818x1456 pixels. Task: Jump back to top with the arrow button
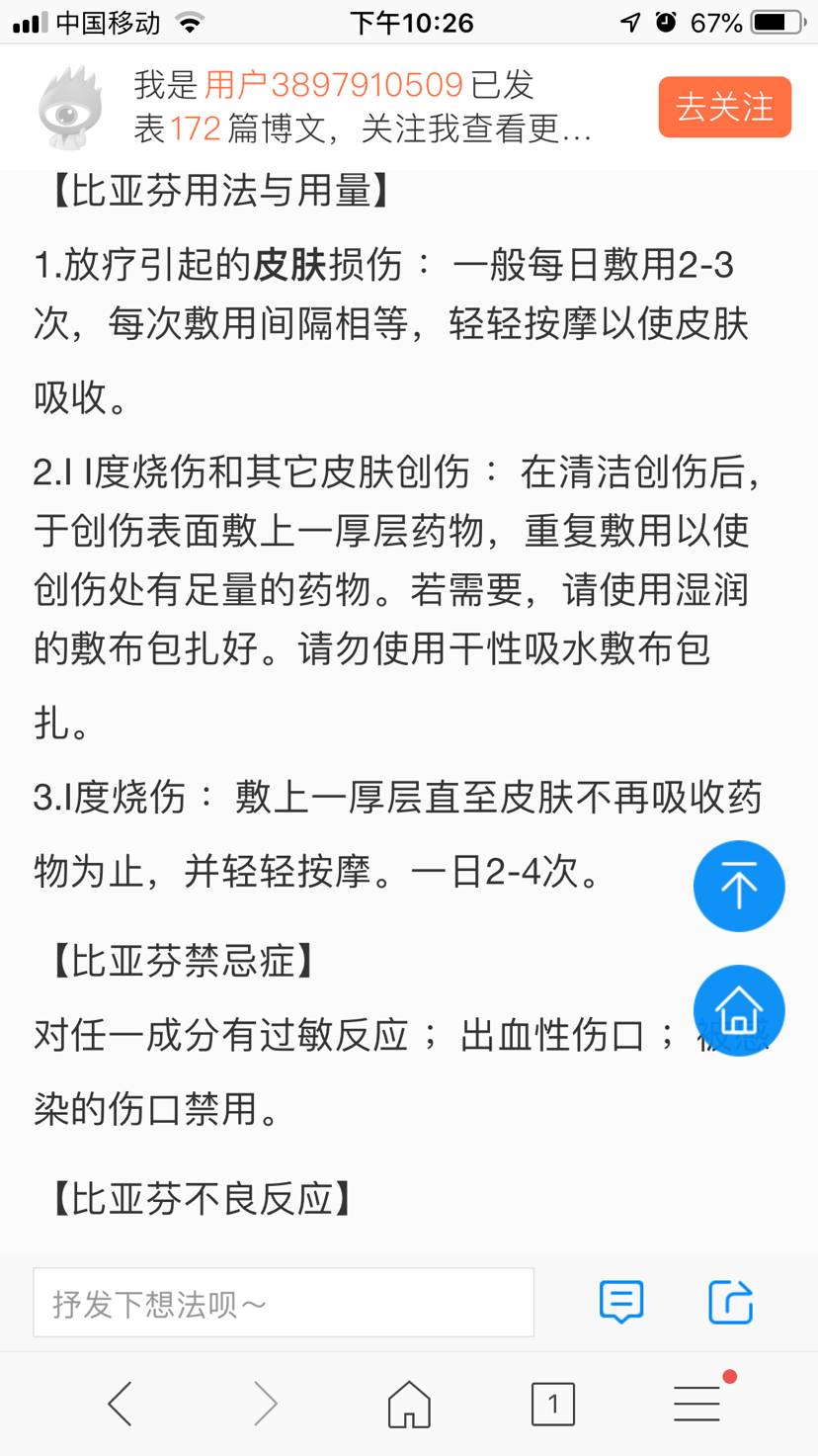click(739, 887)
